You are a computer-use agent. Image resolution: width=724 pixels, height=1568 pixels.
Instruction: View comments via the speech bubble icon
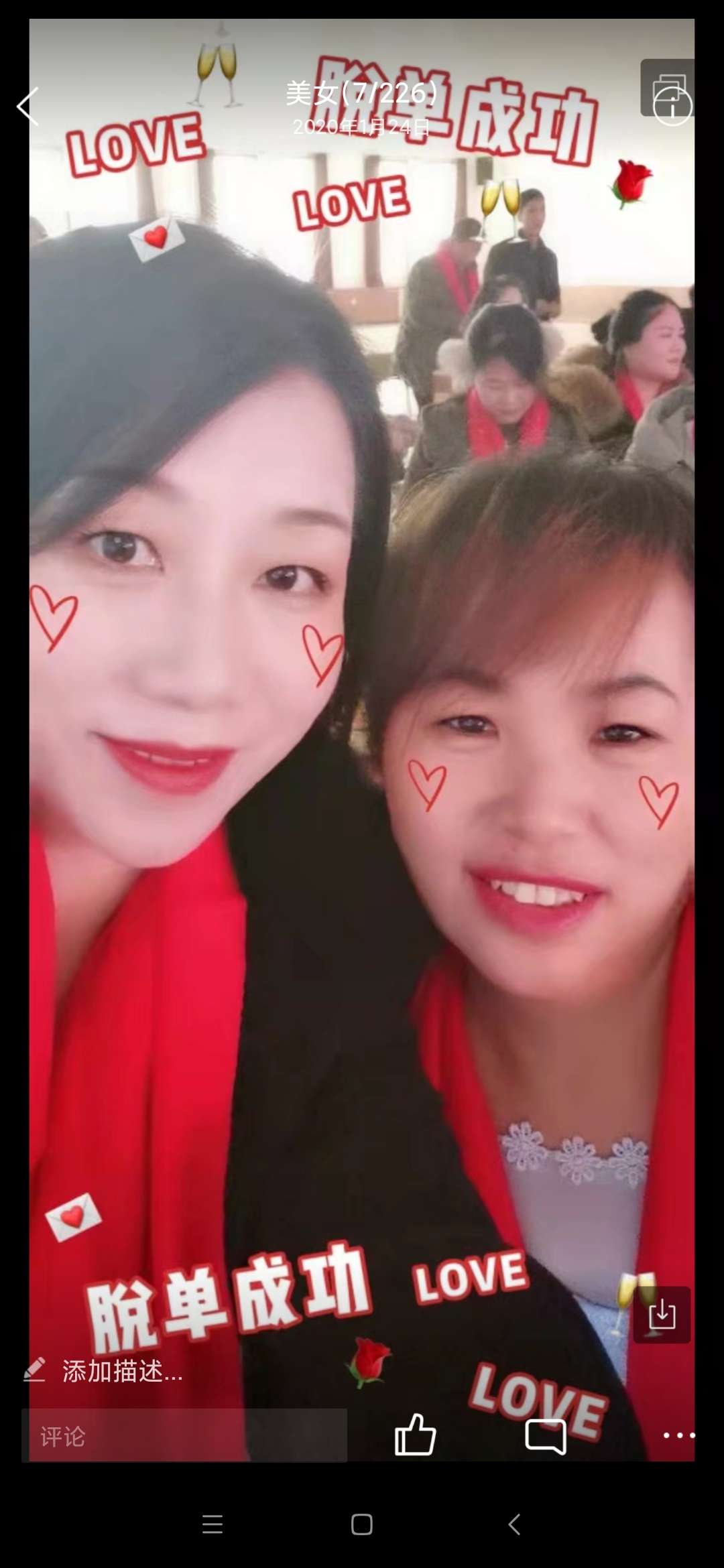[x=546, y=1436]
